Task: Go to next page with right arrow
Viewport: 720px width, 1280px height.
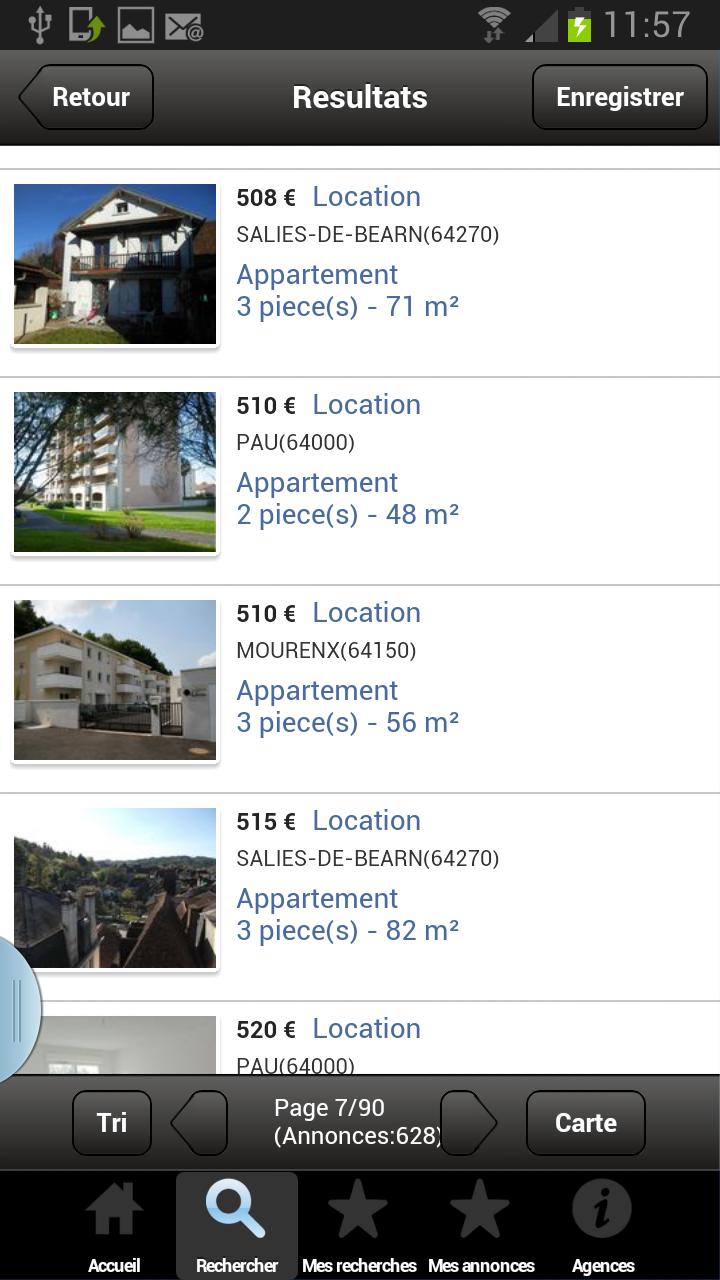Action: point(468,1122)
